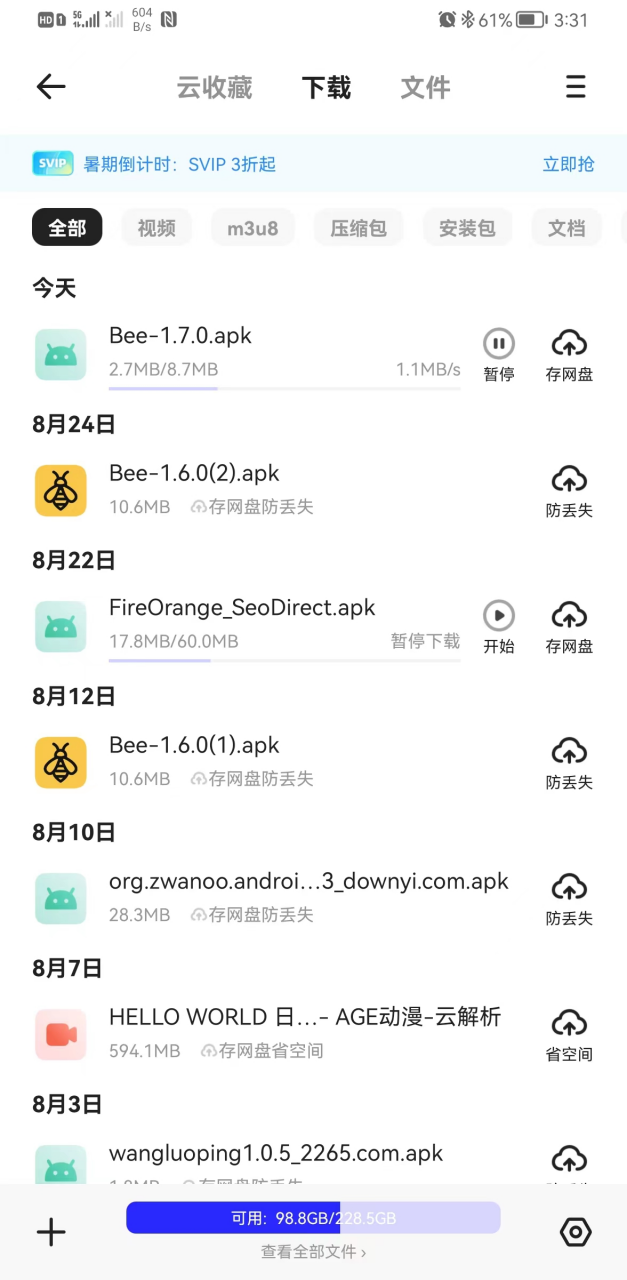Resume the FireOrange_SeoDirect.apk download
The image size is (627, 1280).
498,625
